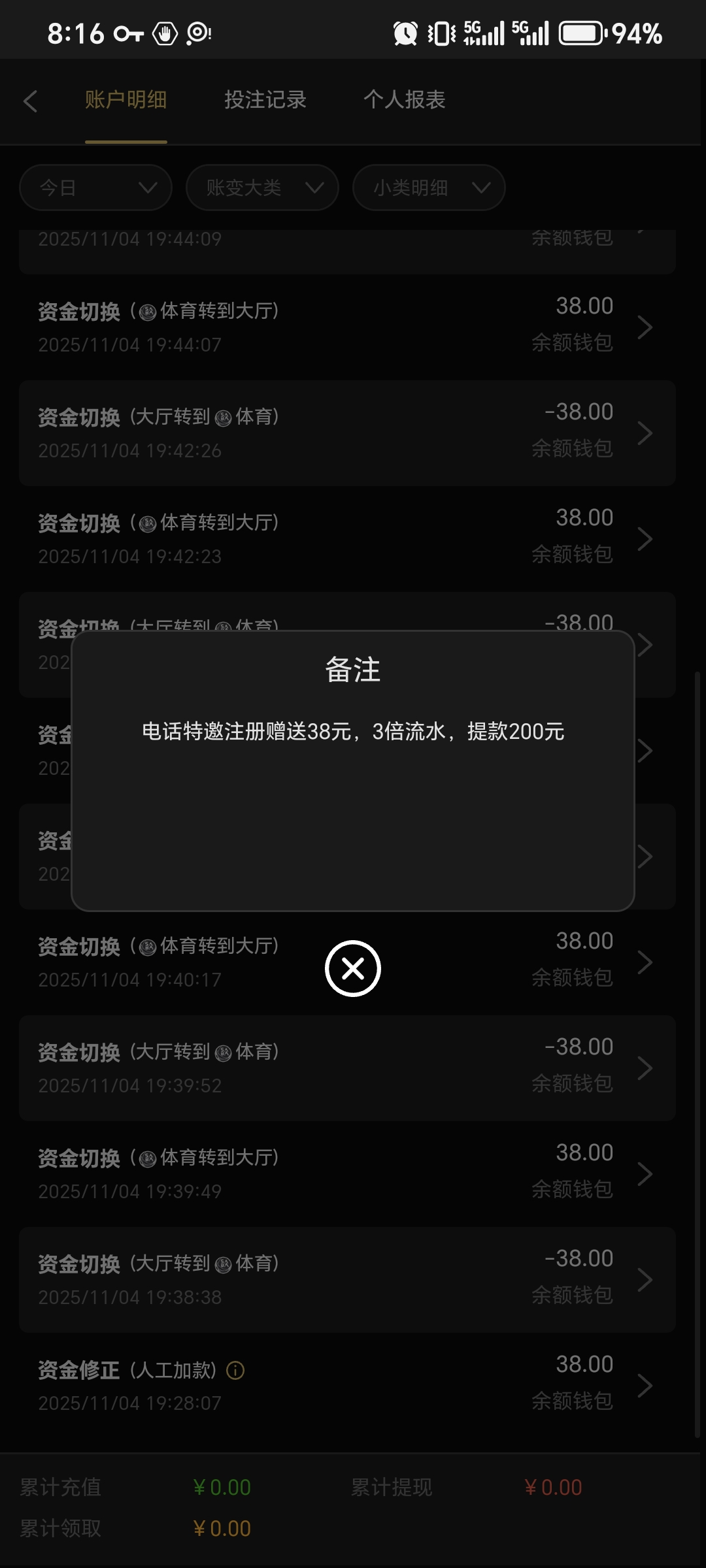Open the 19:38:38 资金切换 record
Screen dimensions: 706x1568
[x=346, y=1279]
